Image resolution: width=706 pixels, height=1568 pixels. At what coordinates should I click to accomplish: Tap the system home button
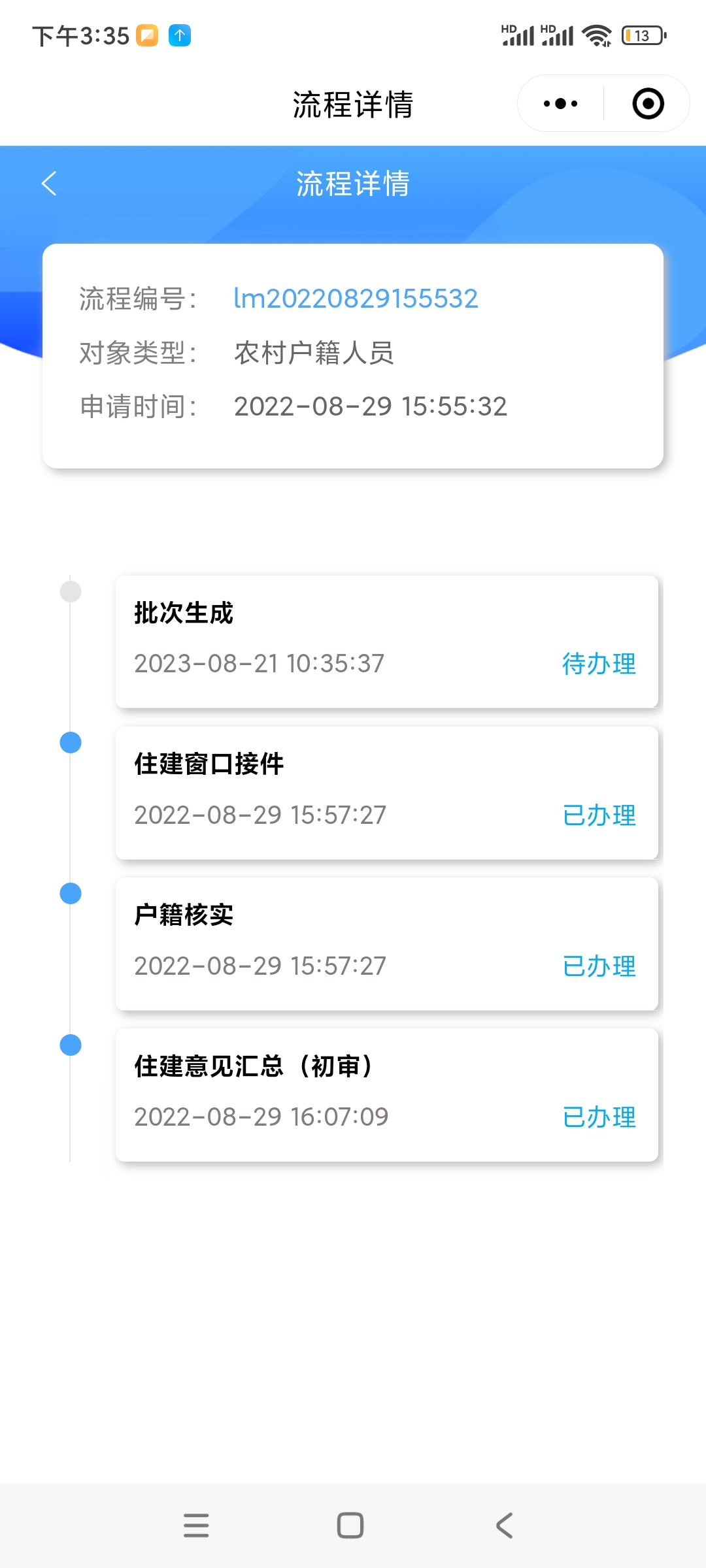[x=350, y=1526]
